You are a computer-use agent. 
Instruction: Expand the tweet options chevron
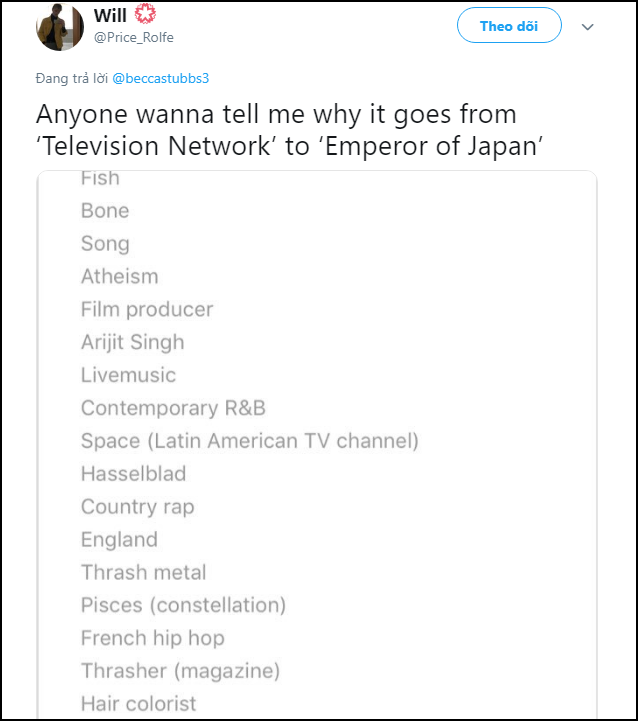coord(588,27)
